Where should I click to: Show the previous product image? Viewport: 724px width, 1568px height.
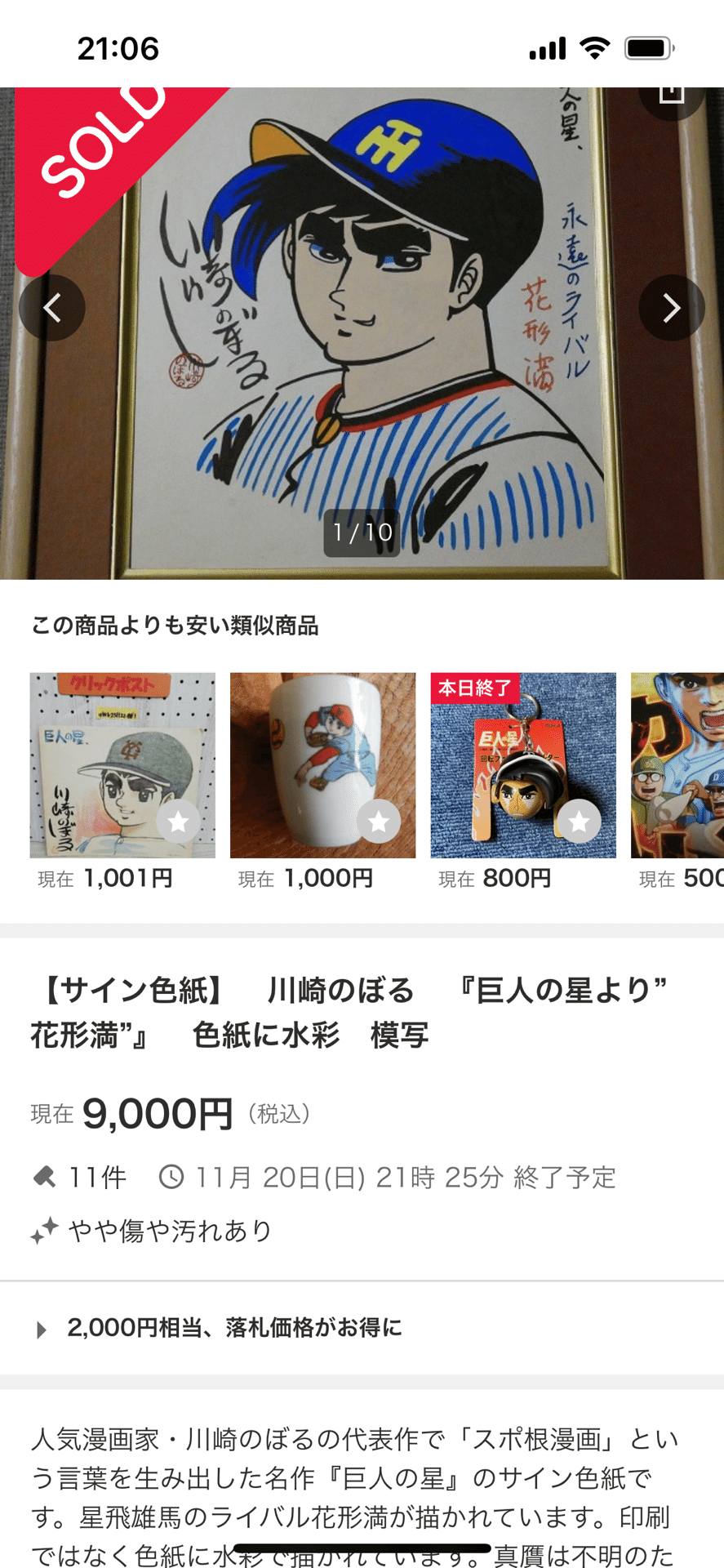pyautogui.click(x=52, y=308)
